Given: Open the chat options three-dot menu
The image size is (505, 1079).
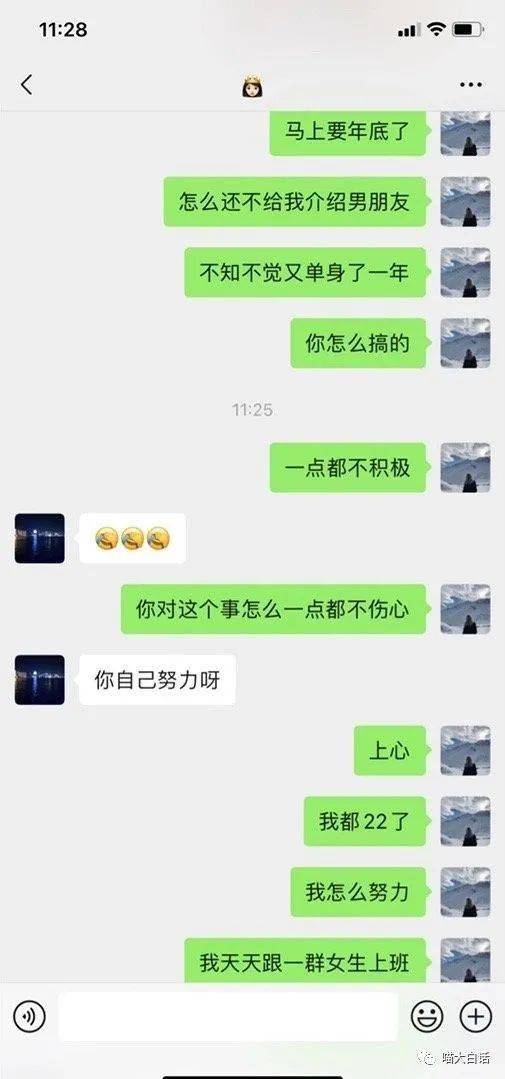Looking at the screenshot, I should coord(471,85).
